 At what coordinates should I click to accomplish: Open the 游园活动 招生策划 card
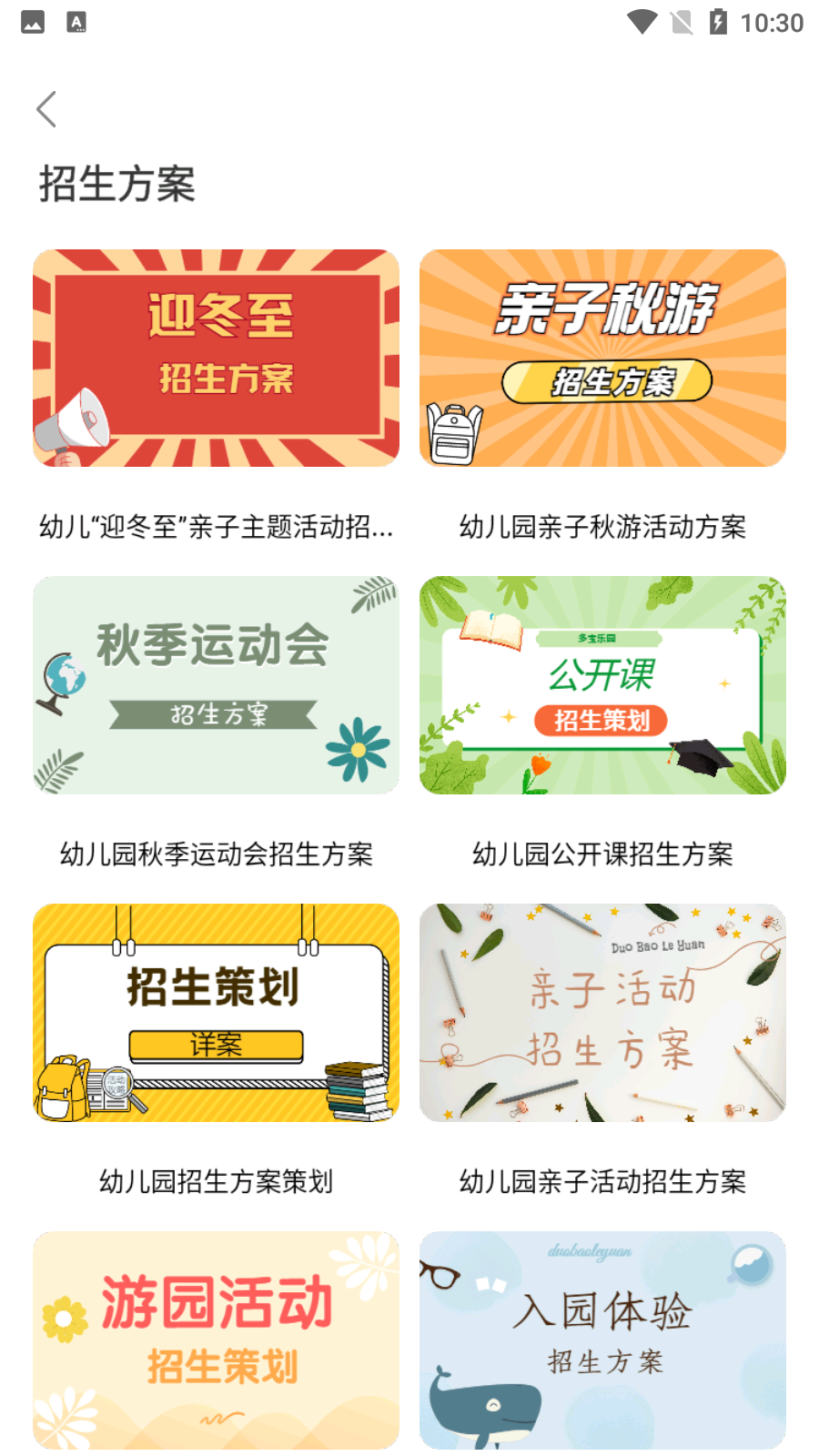tap(216, 1340)
